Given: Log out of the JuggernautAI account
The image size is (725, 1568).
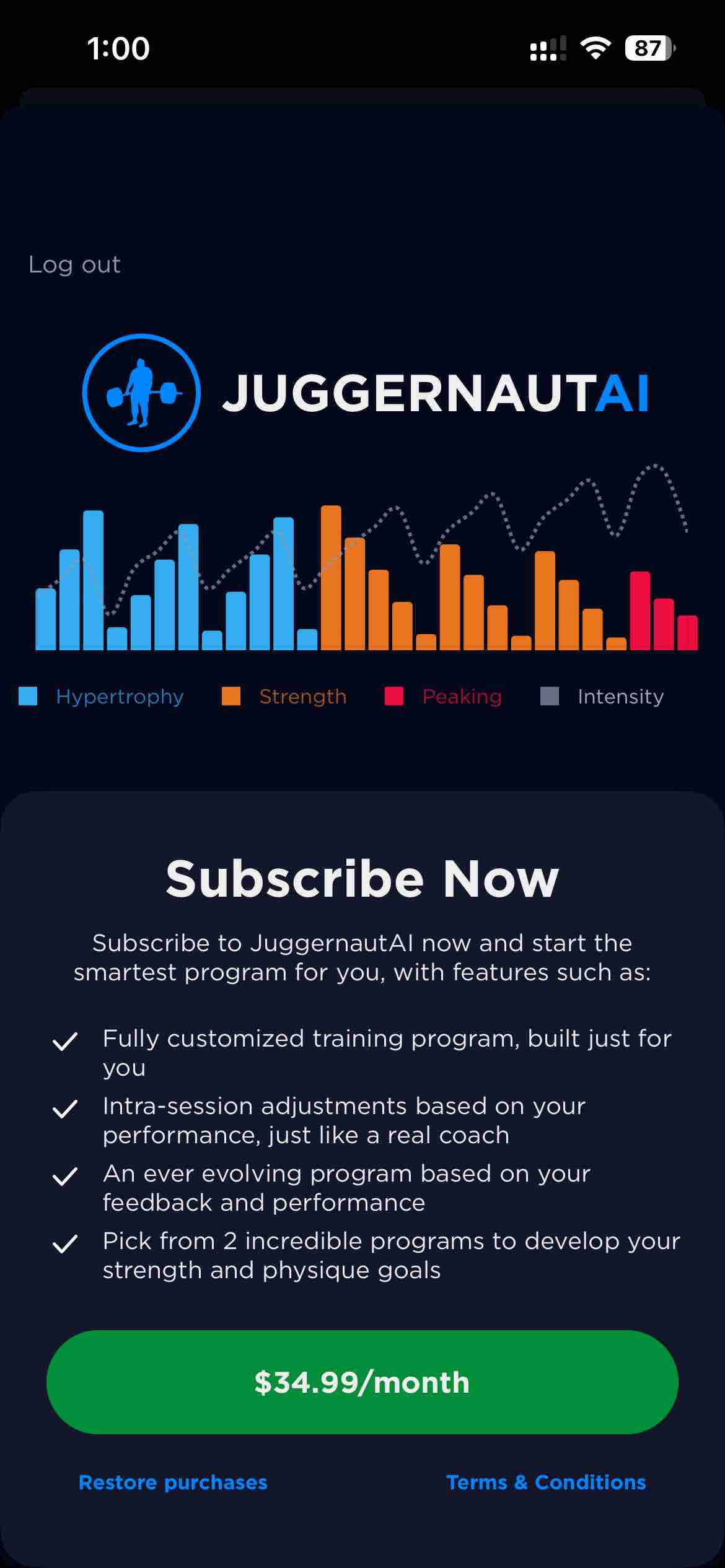Looking at the screenshot, I should point(74,264).
